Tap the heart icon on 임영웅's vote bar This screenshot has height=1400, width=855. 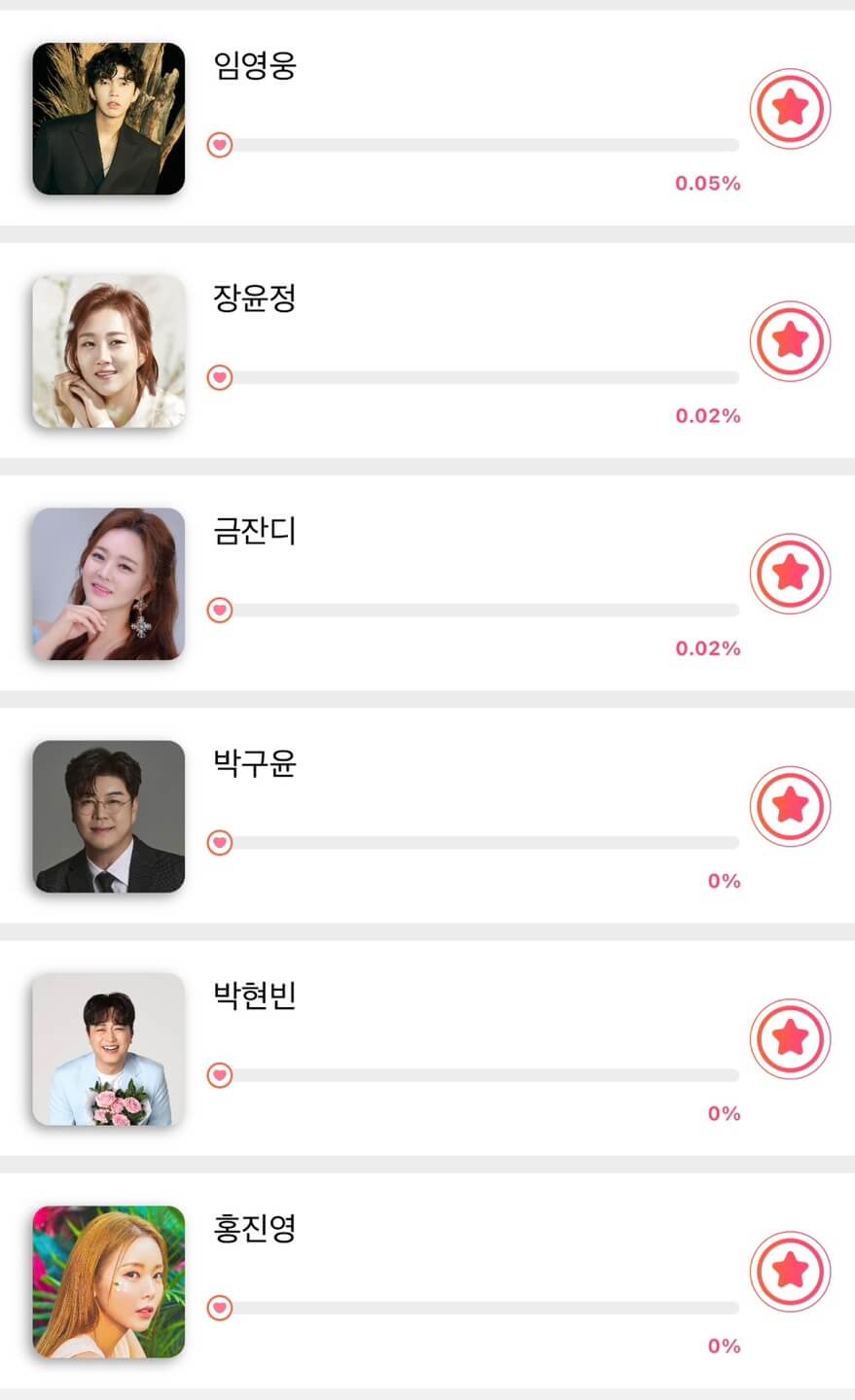pos(221,144)
